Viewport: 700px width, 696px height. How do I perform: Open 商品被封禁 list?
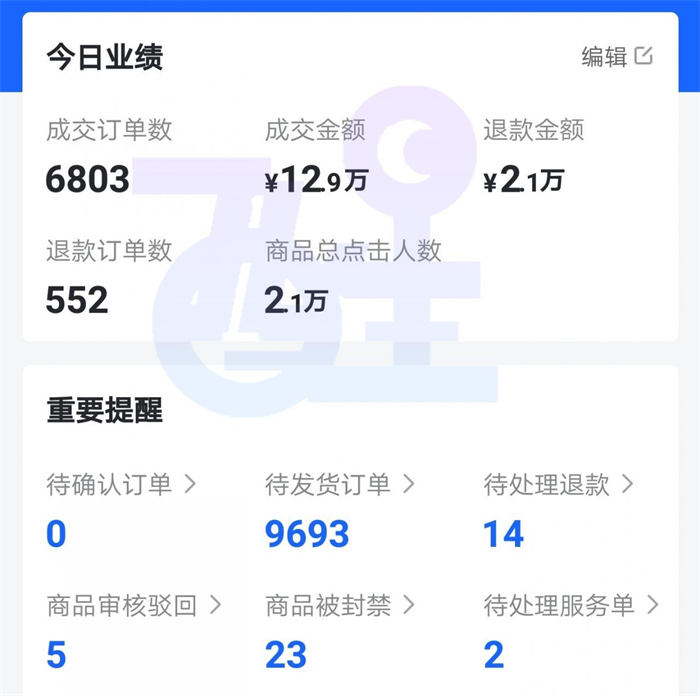tap(339, 605)
